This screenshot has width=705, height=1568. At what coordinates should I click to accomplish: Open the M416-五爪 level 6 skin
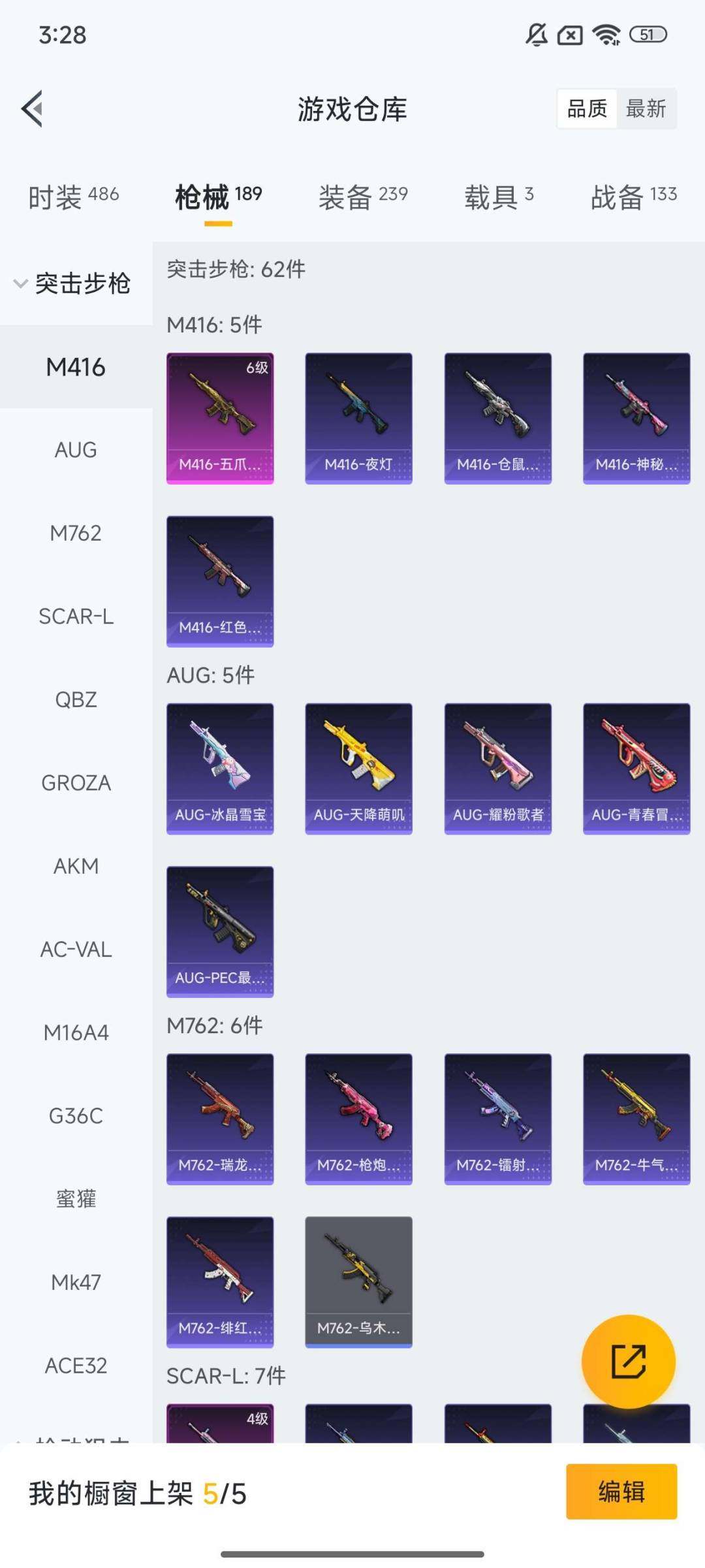tap(220, 418)
